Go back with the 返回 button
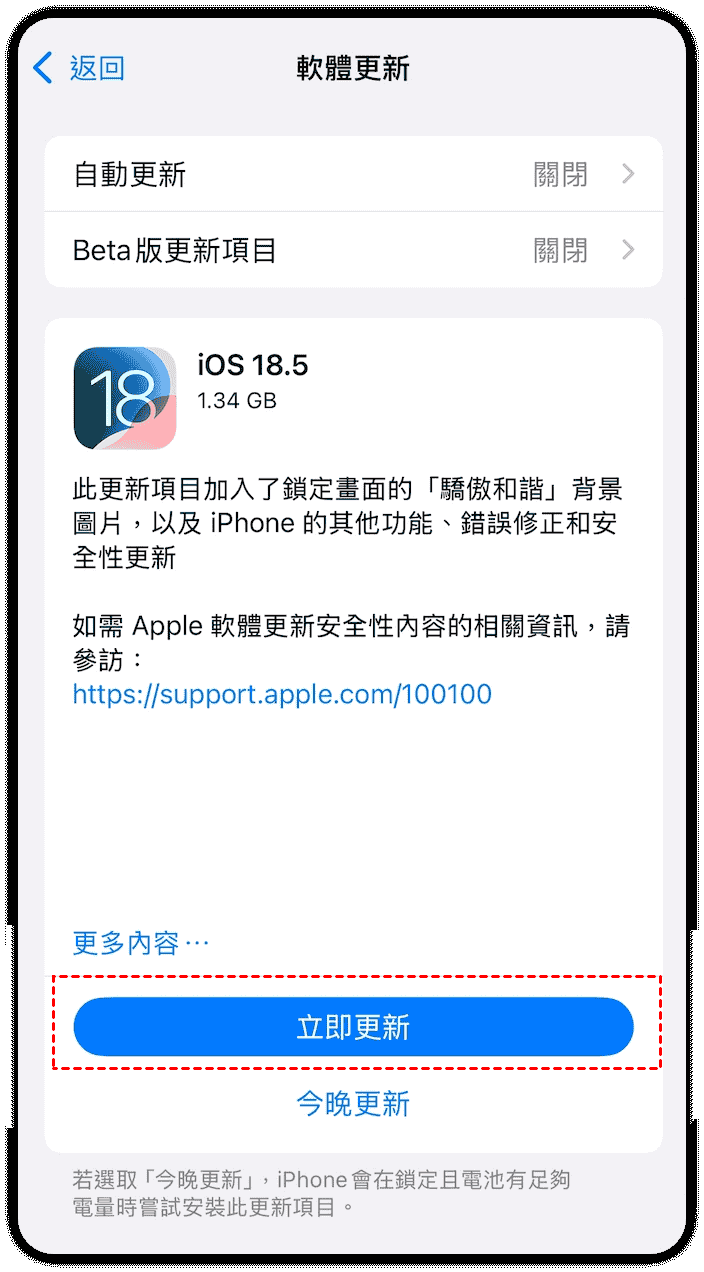The height and width of the screenshot is (1272, 704). (x=79, y=68)
